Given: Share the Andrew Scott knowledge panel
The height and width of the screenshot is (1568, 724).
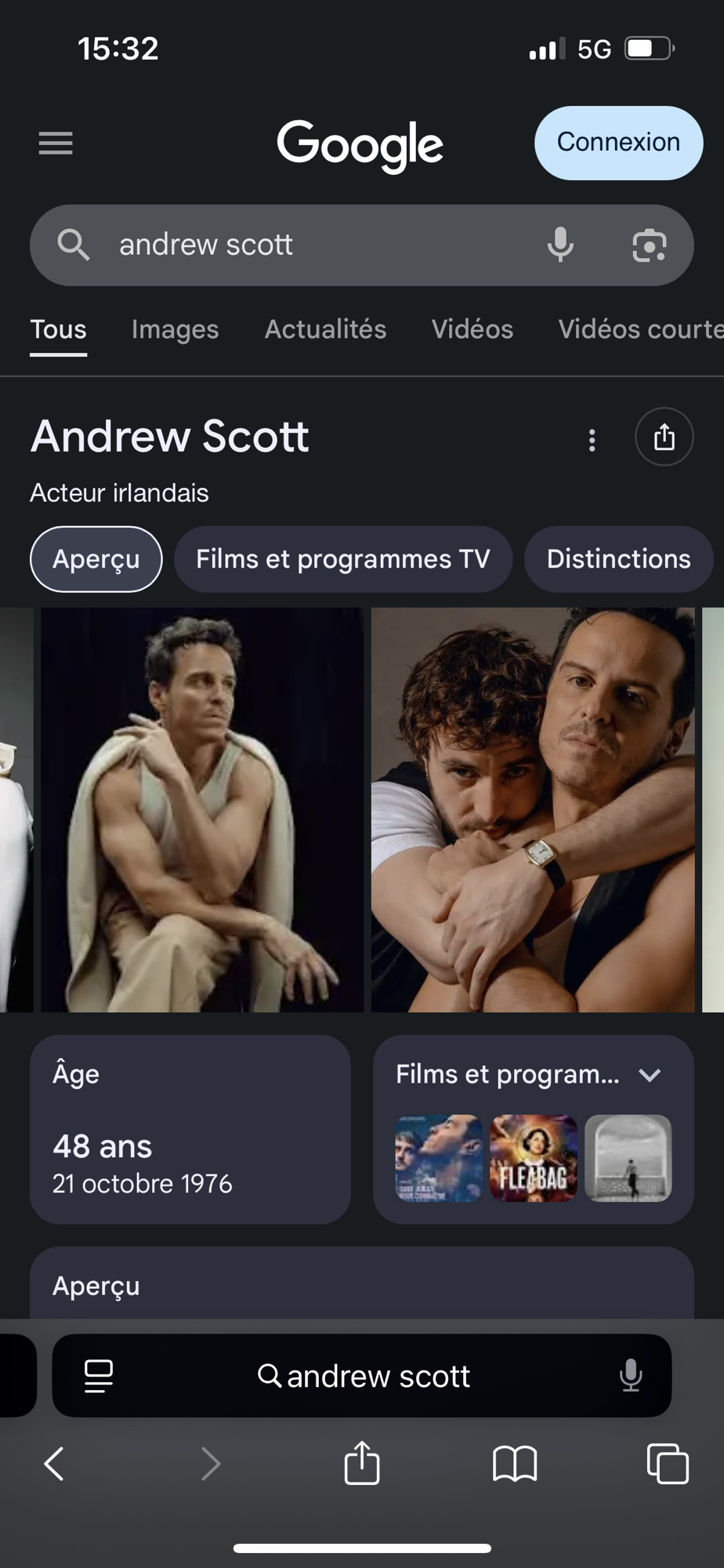Looking at the screenshot, I should [664, 437].
